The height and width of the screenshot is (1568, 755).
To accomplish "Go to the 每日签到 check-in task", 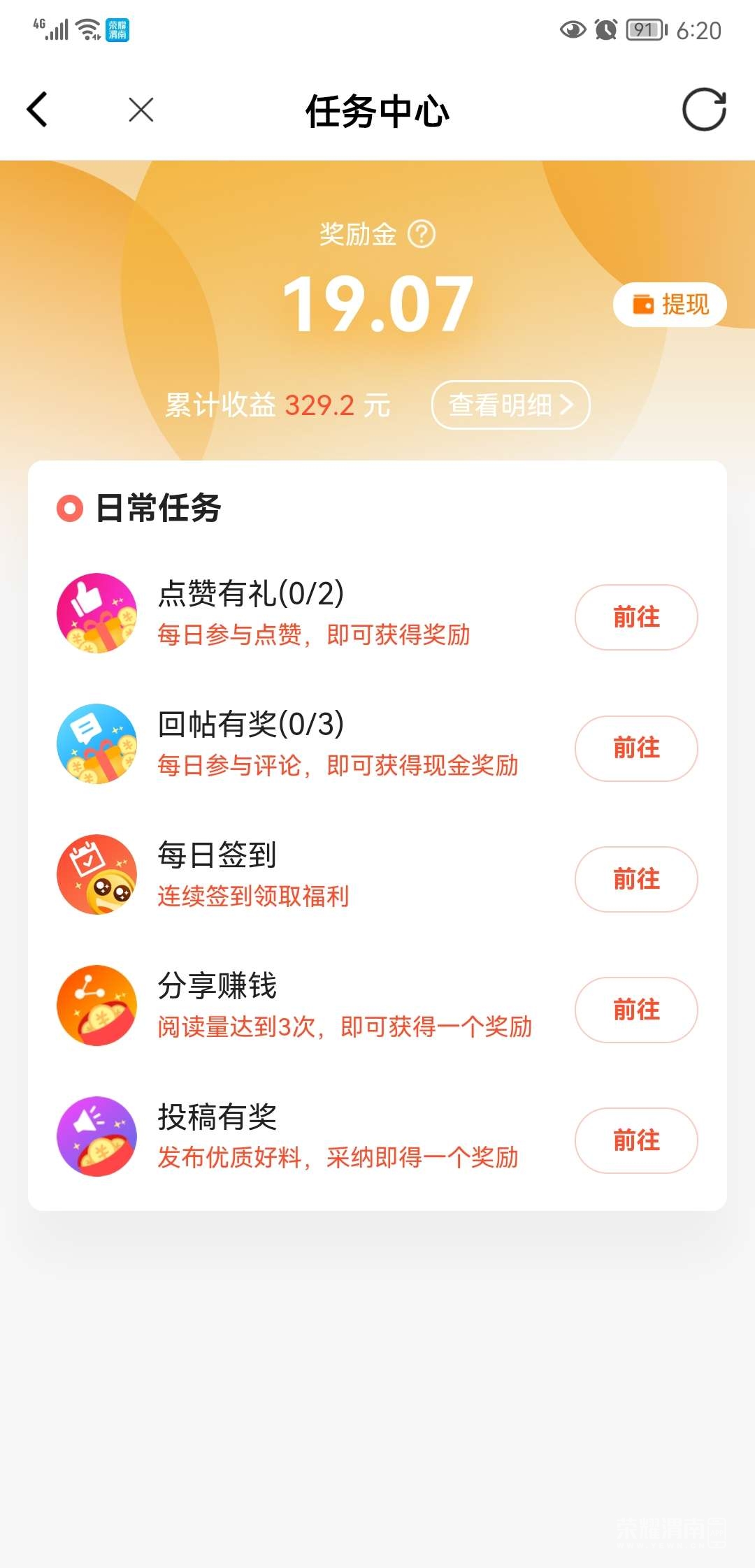I will pyautogui.click(x=636, y=879).
